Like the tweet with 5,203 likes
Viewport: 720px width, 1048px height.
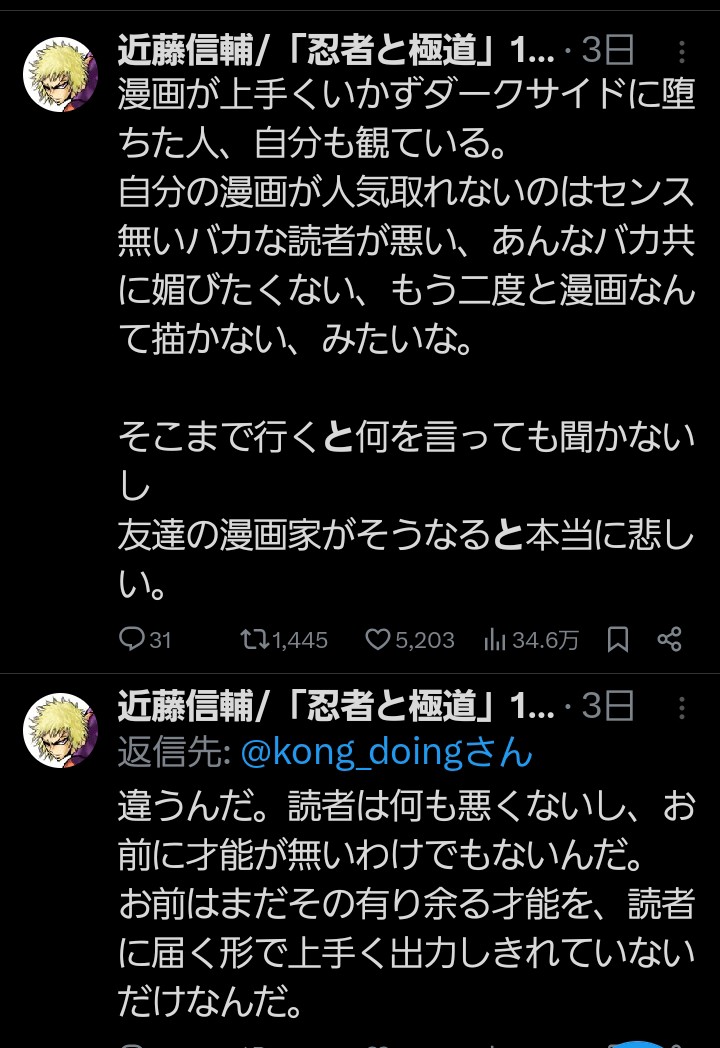click(x=377, y=639)
